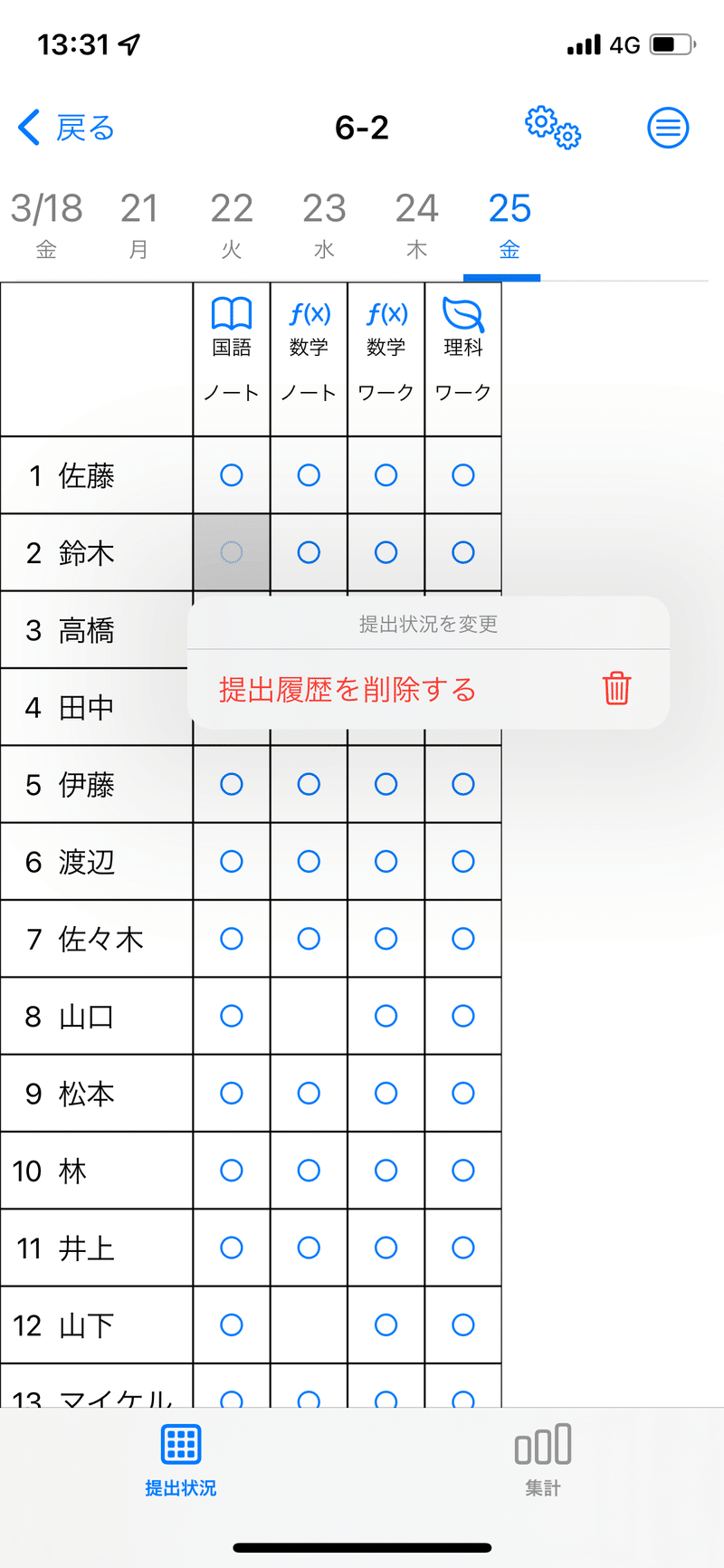724x1568 pixels.
Task: Tap 山下's empty 数学ノート cell
Action: pyautogui.click(x=309, y=1325)
